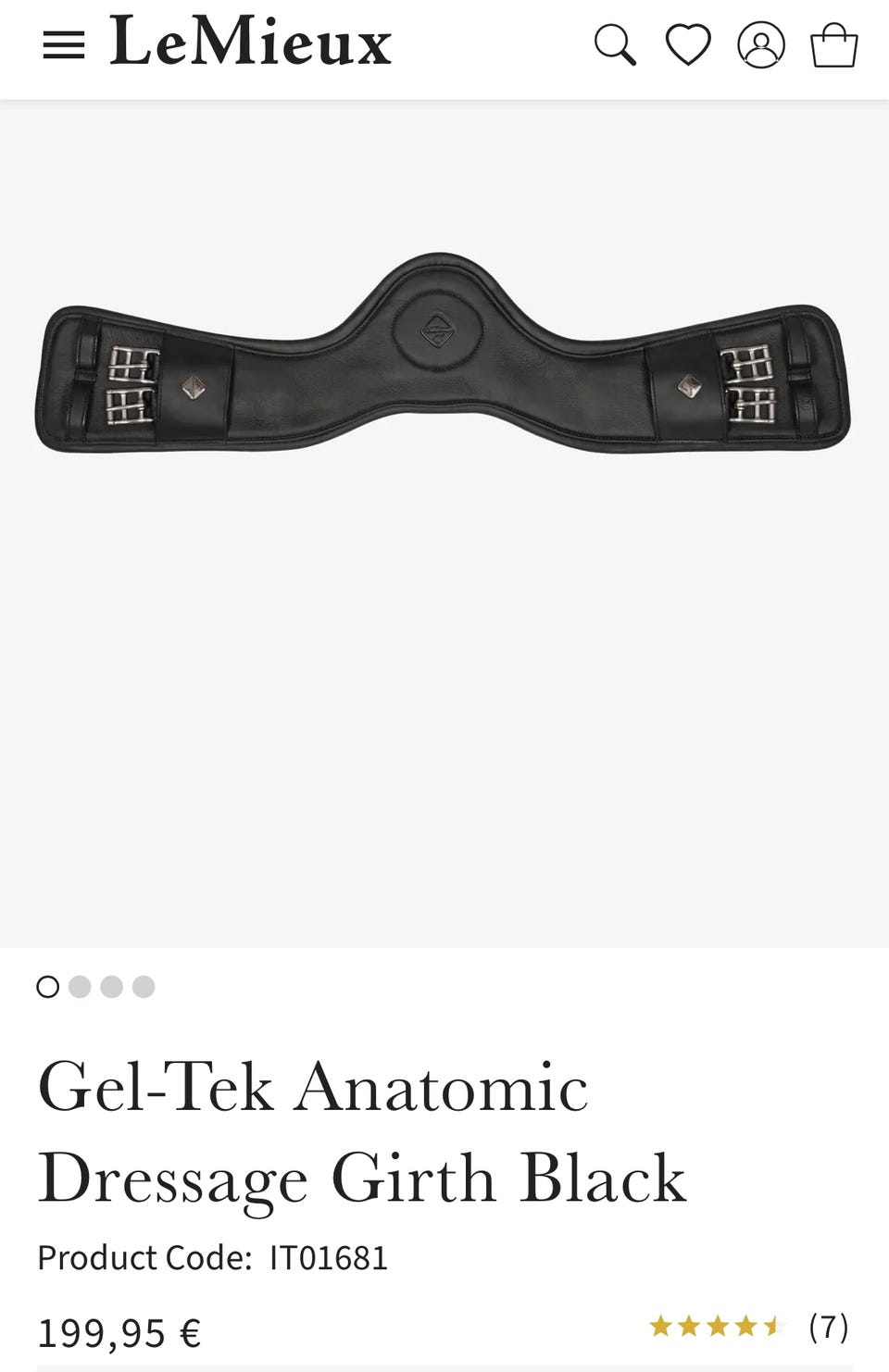The width and height of the screenshot is (889, 1372).
Task: Open the wishlist heart
Action: point(688,44)
